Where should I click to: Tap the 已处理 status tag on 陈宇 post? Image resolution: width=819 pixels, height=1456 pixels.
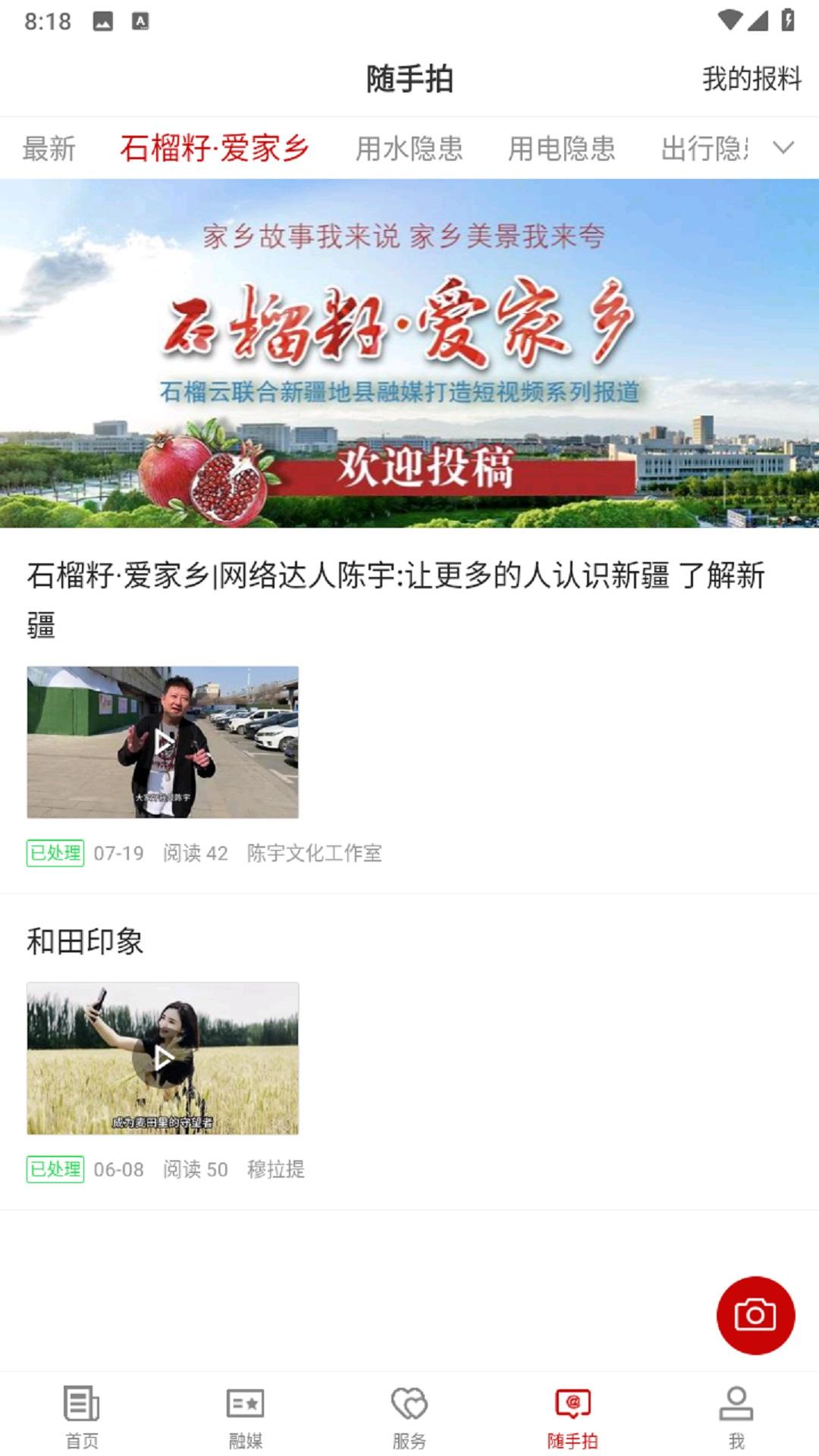[55, 853]
